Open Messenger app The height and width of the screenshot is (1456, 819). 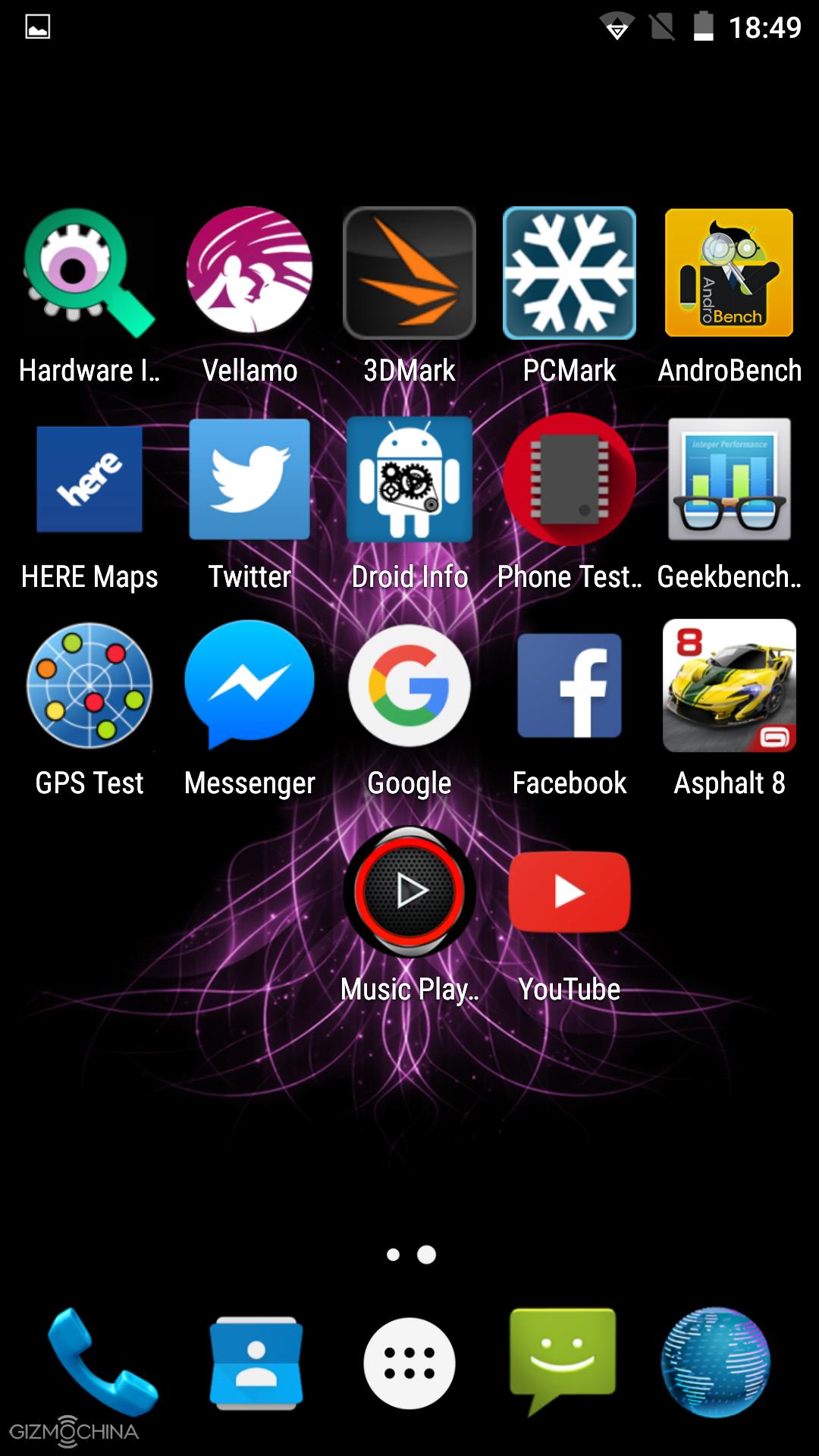tap(249, 684)
